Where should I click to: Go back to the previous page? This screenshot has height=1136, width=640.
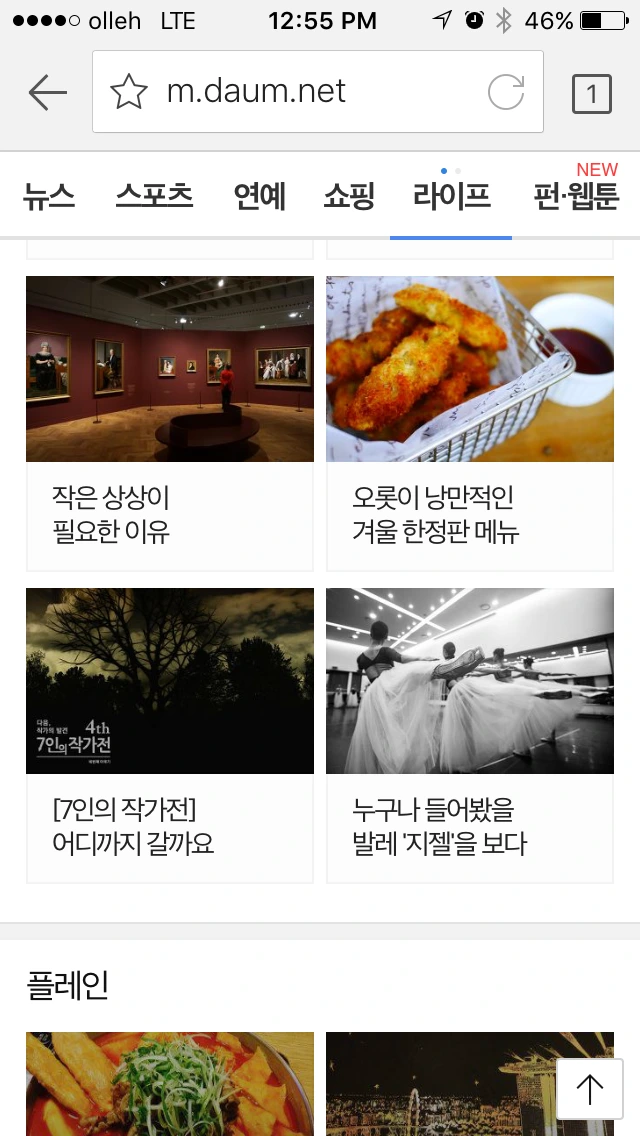coord(47,93)
